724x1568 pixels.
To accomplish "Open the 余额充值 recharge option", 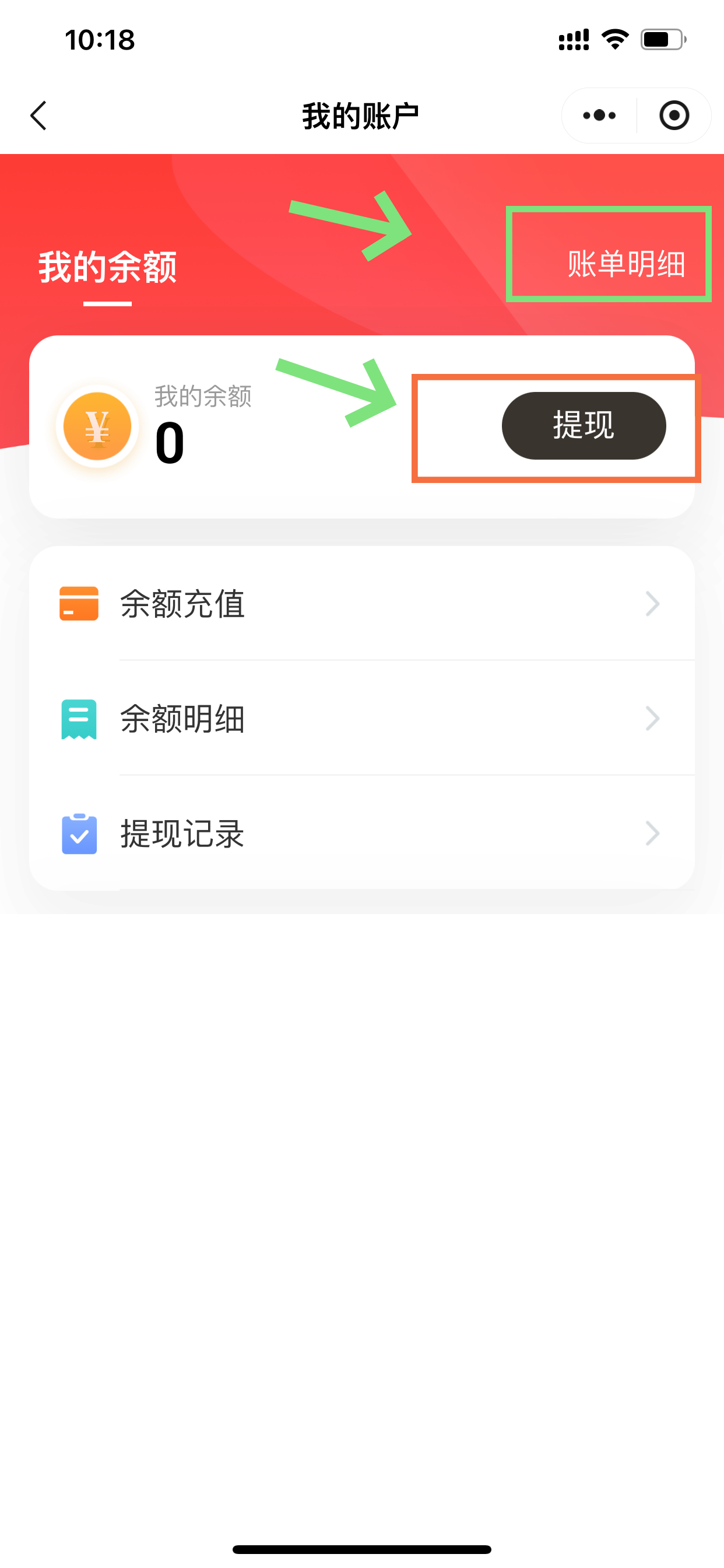I will click(182, 603).
